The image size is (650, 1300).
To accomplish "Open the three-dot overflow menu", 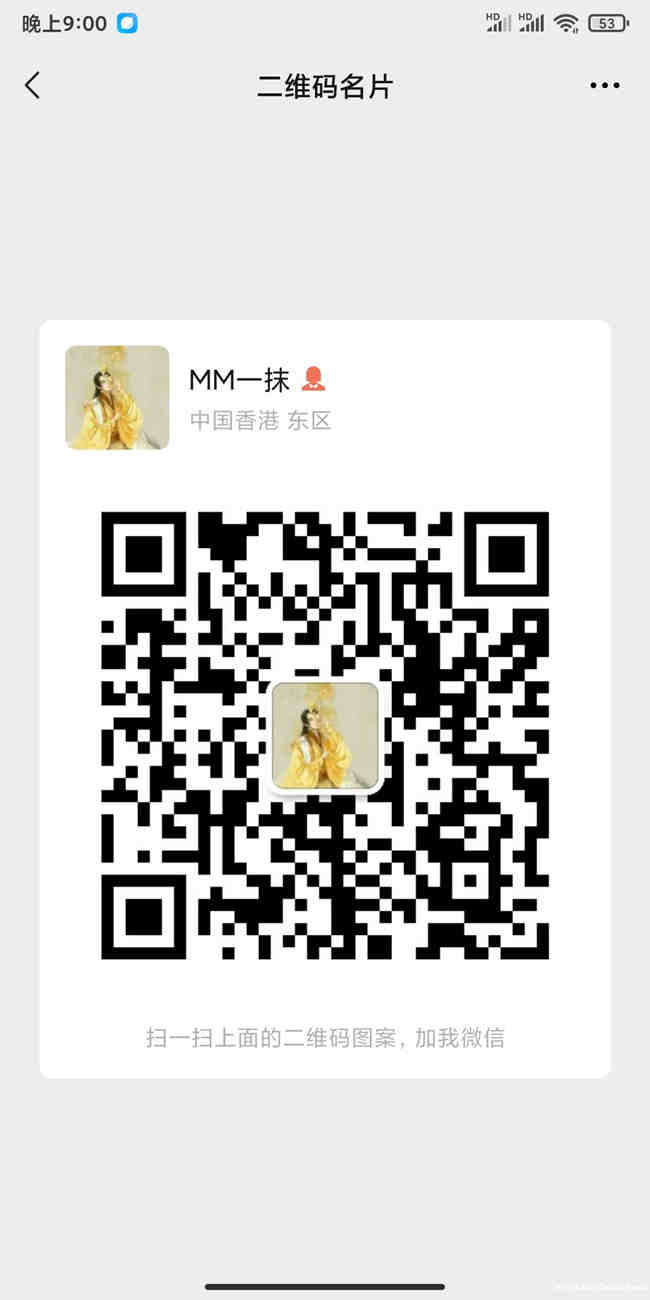I will pyautogui.click(x=604, y=86).
